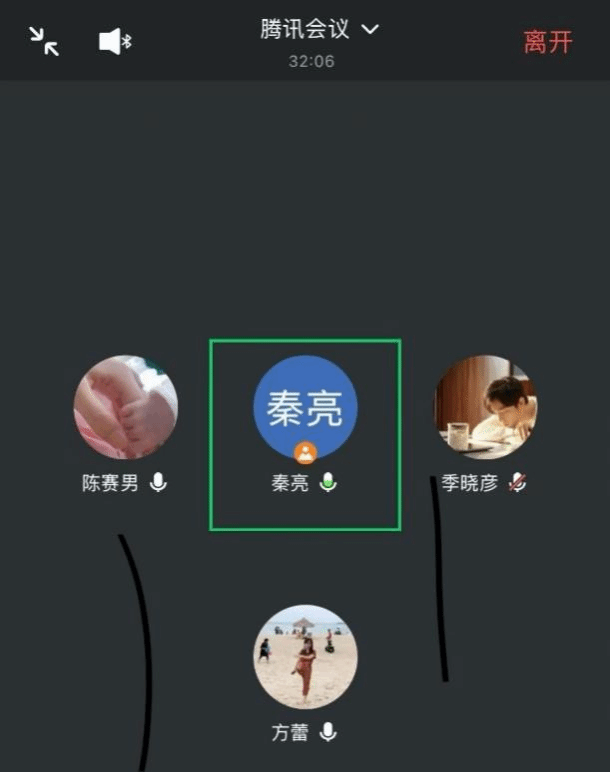The image size is (610, 772).
Task: Toggle the Bluetooth speaker audio output
Action: click(115, 41)
